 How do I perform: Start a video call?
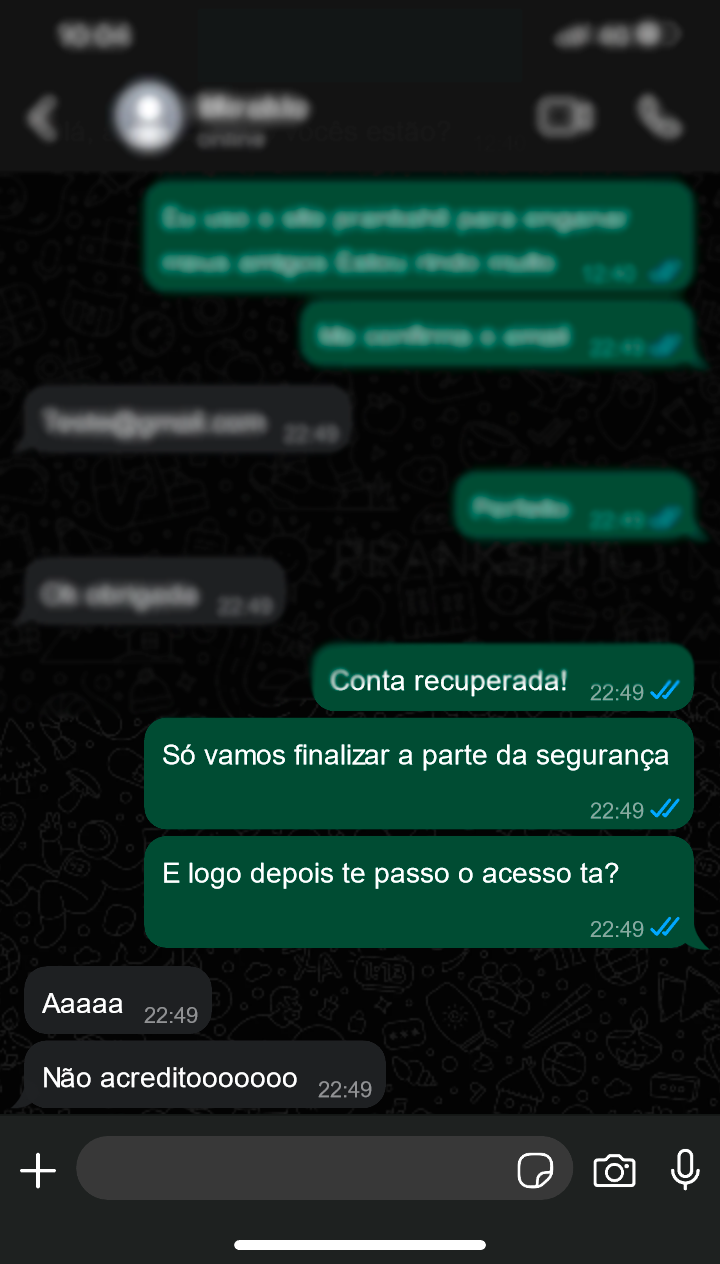564,118
